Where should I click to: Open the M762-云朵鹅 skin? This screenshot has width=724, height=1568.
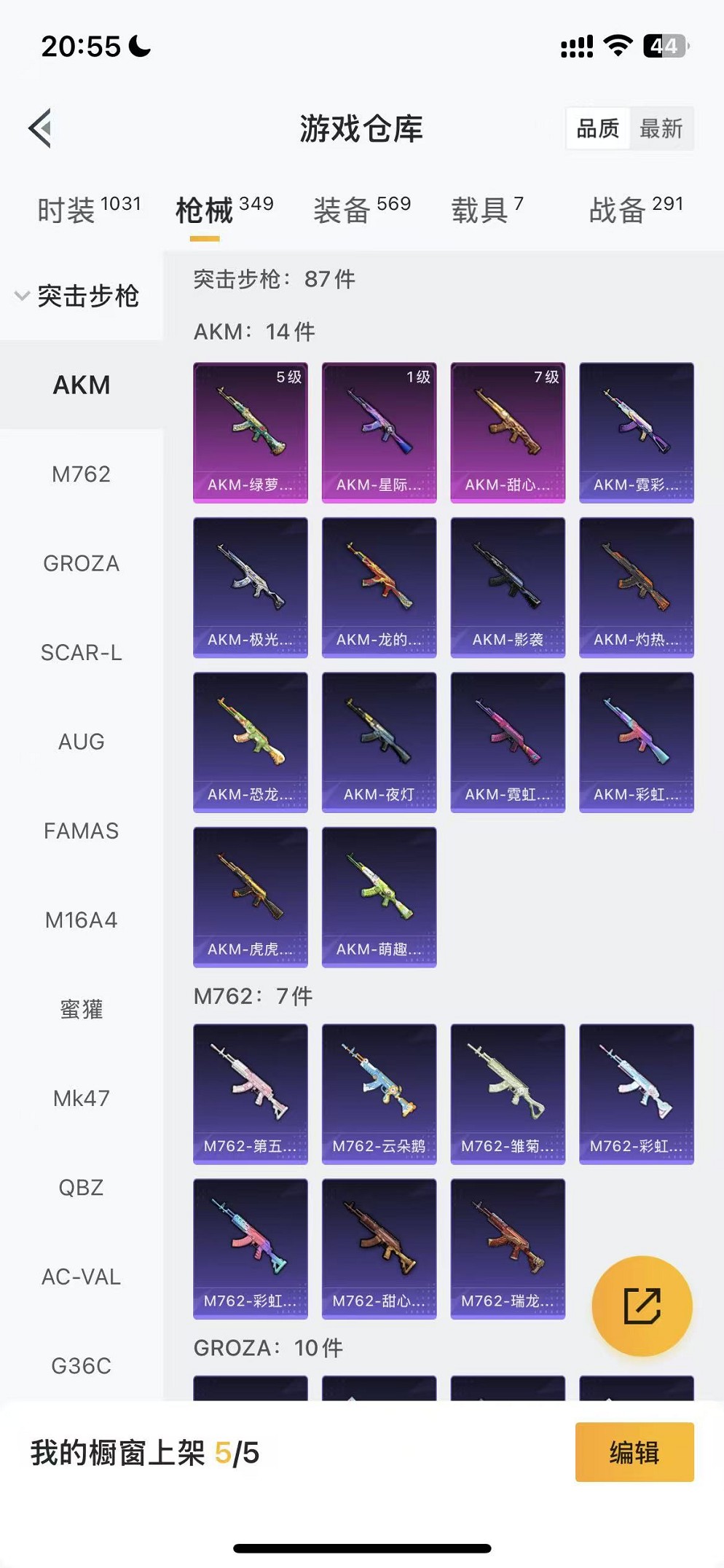379,1094
